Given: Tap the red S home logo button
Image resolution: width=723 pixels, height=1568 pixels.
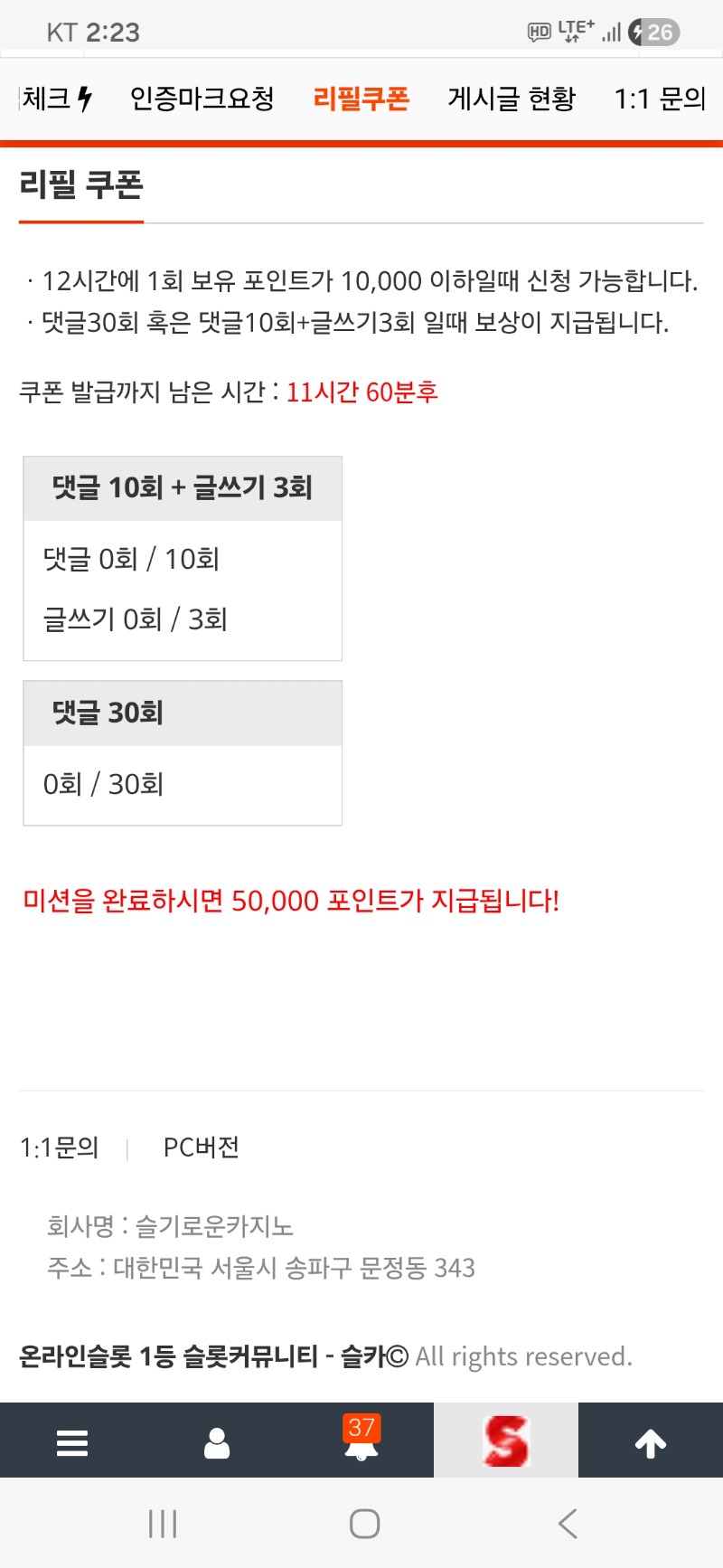Looking at the screenshot, I should point(506,1440).
